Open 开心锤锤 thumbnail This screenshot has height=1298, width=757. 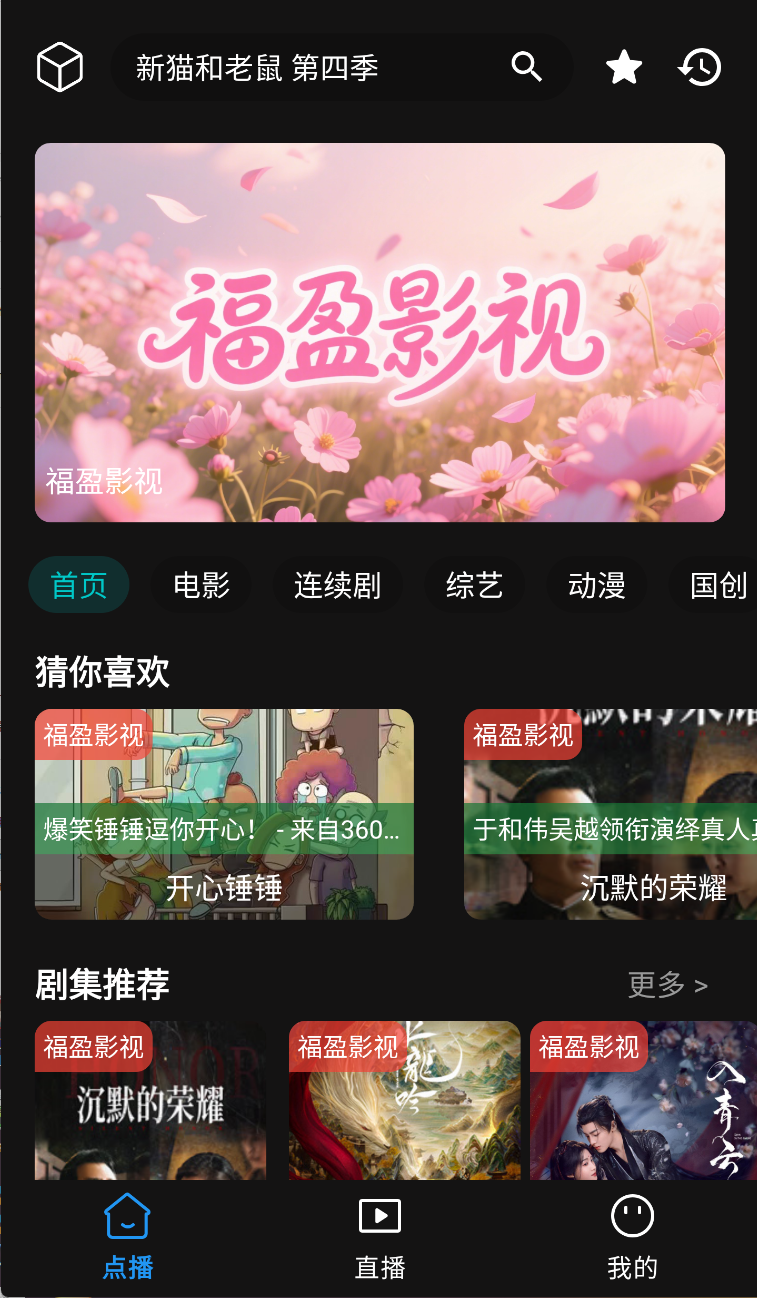pyautogui.click(x=223, y=813)
